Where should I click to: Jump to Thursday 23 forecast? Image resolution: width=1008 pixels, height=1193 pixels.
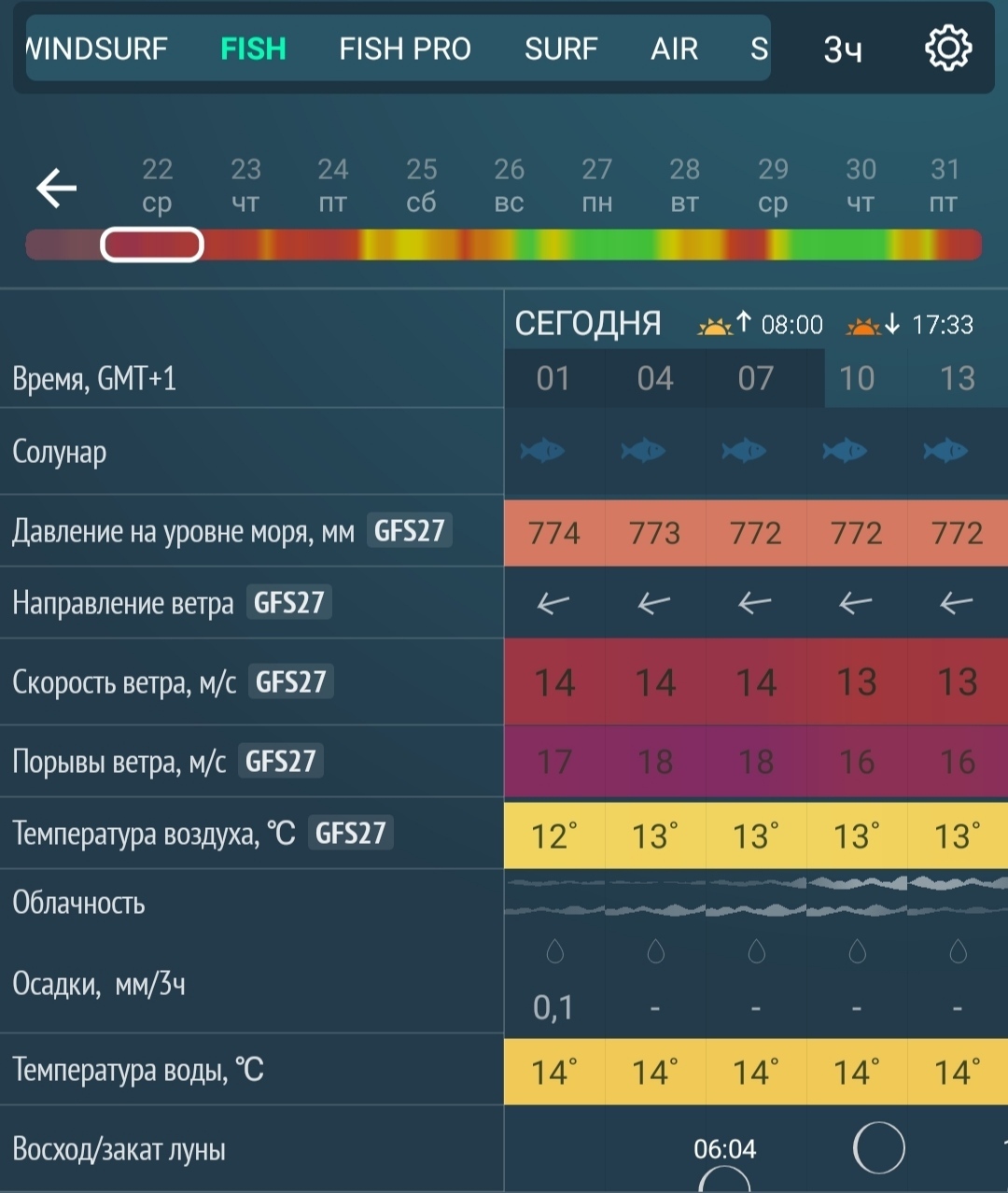tap(245, 185)
